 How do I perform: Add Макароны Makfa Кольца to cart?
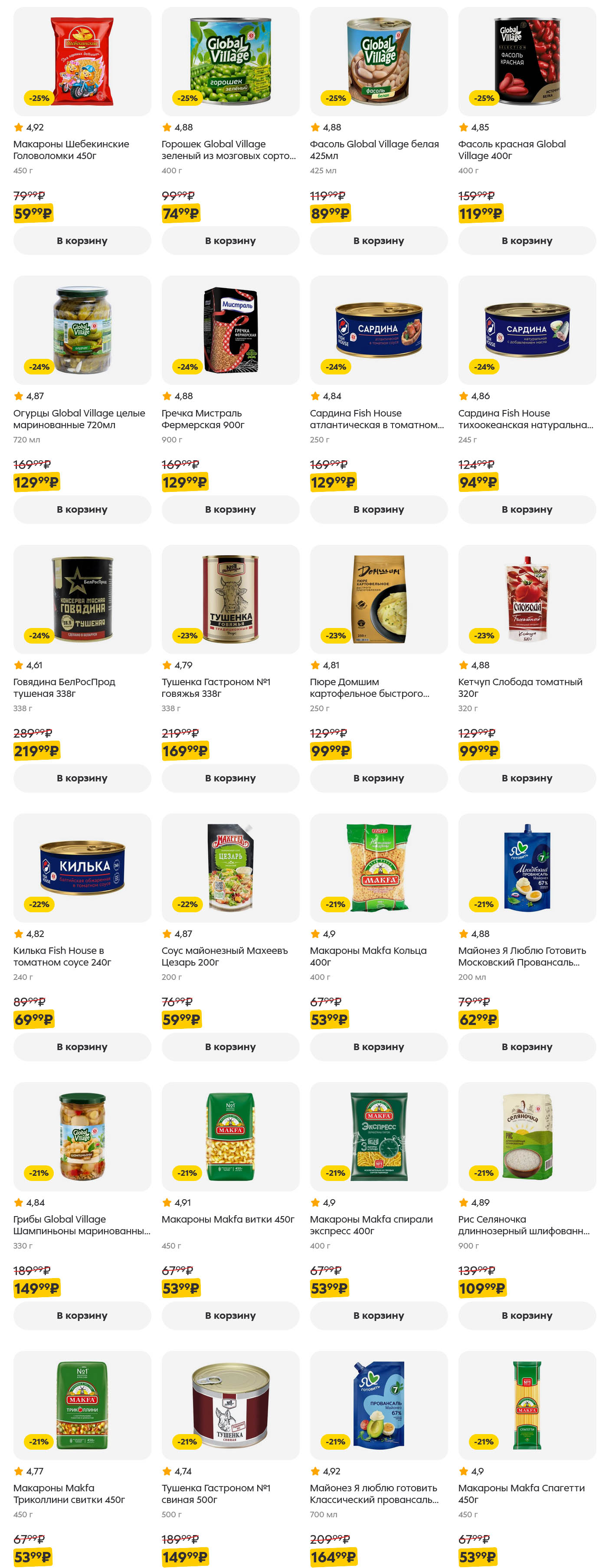coord(378,1046)
